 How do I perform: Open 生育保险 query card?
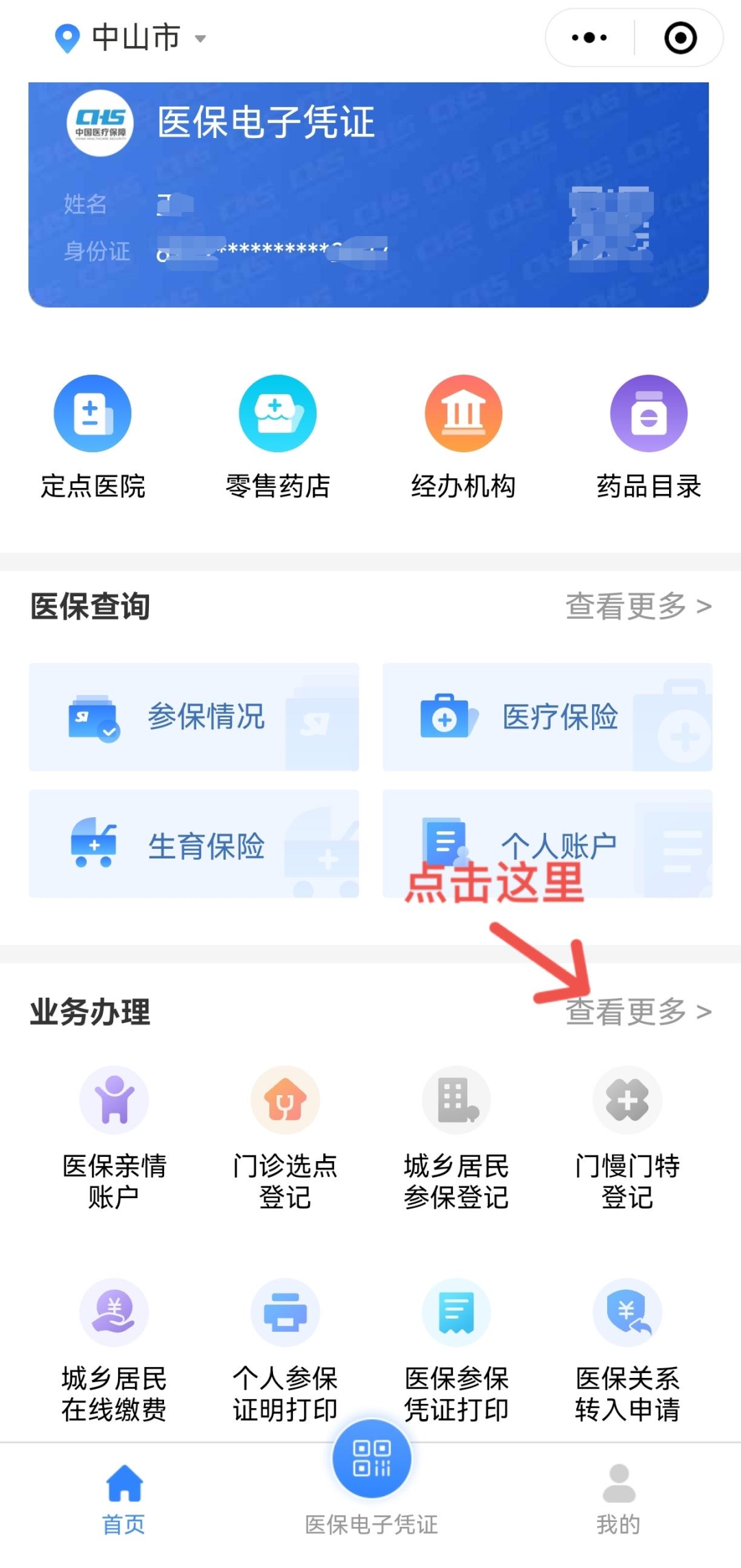click(x=194, y=844)
